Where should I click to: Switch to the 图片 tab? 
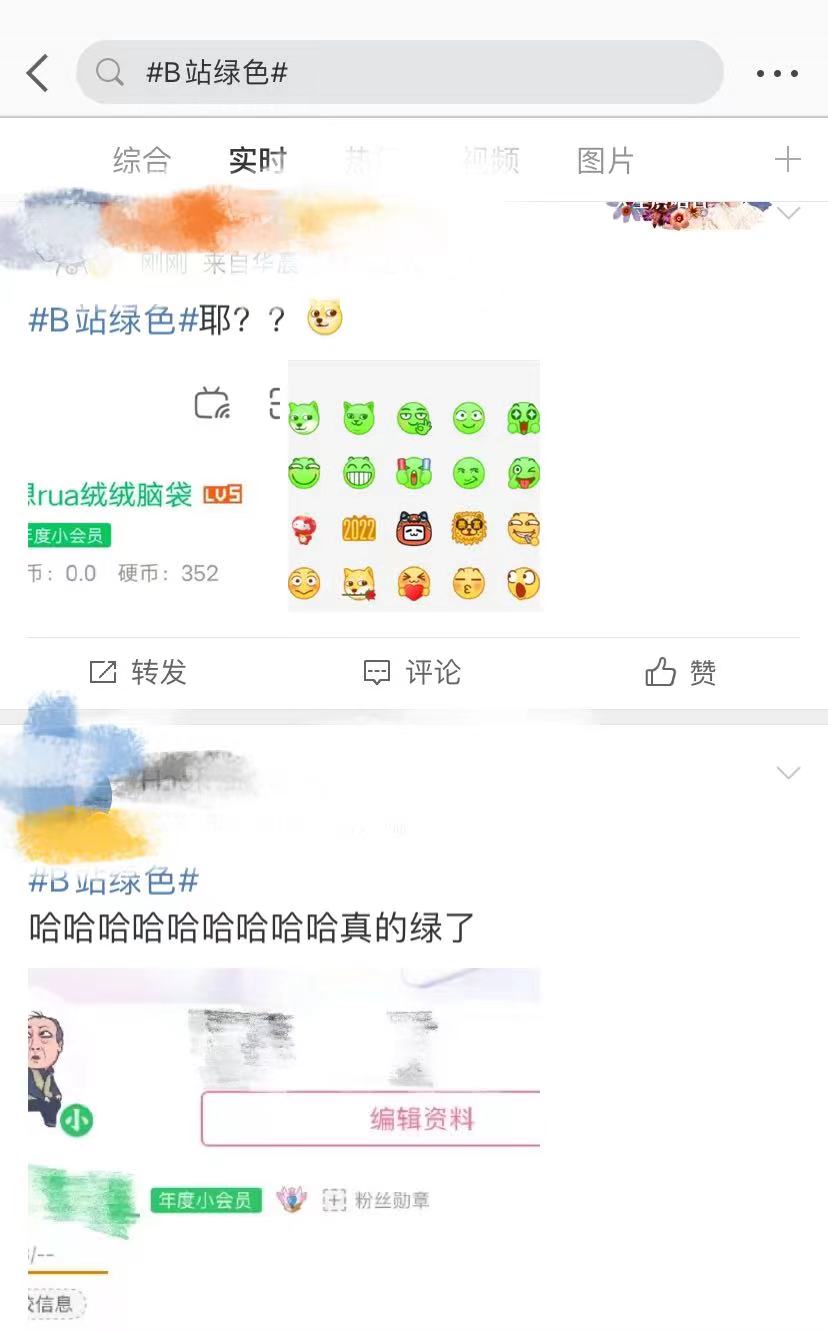pos(606,160)
